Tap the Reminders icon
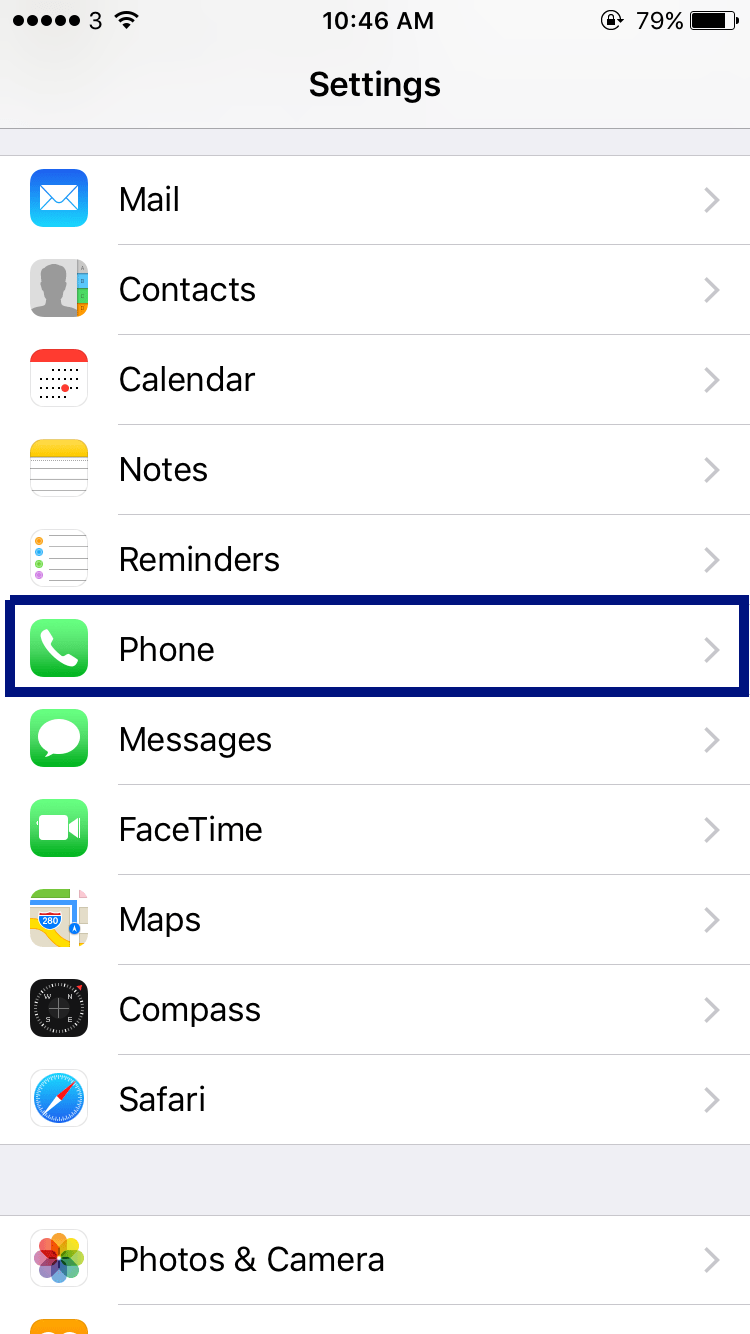 [x=58, y=558]
